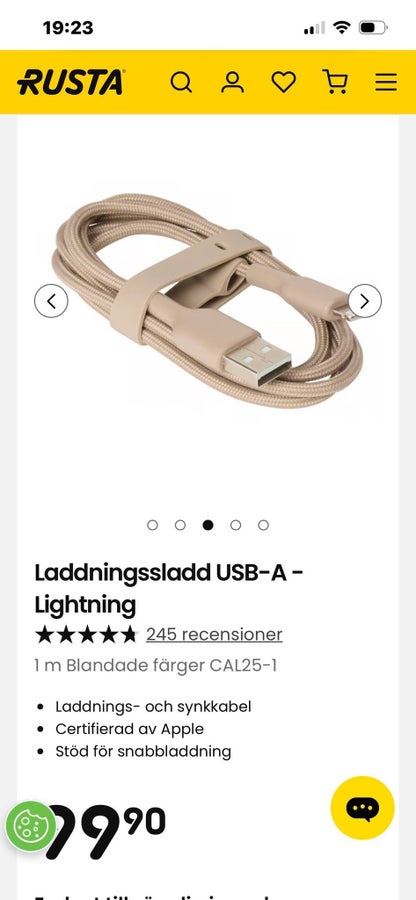Open the Rusta home page logo

point(71,82)
